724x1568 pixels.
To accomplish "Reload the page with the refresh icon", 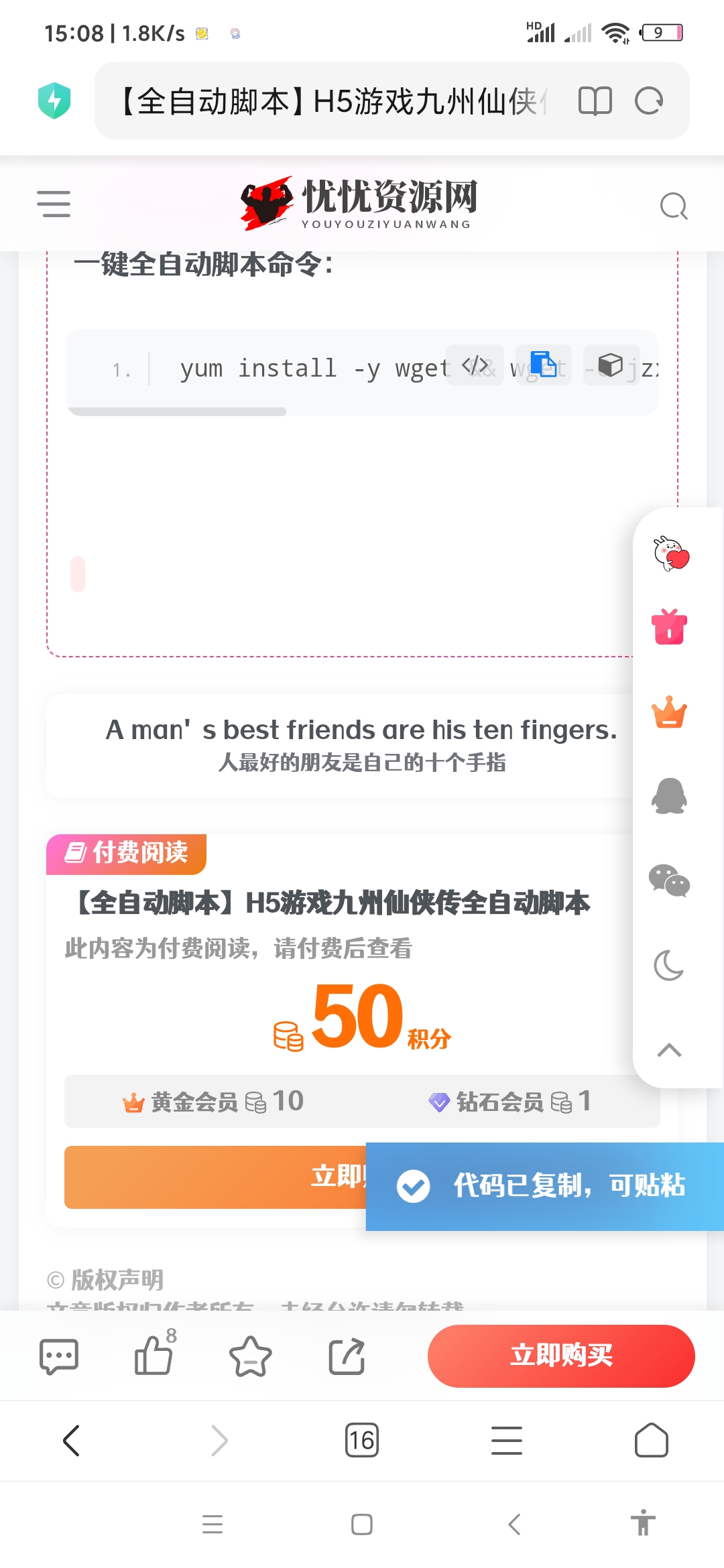I will pos(648,101).
